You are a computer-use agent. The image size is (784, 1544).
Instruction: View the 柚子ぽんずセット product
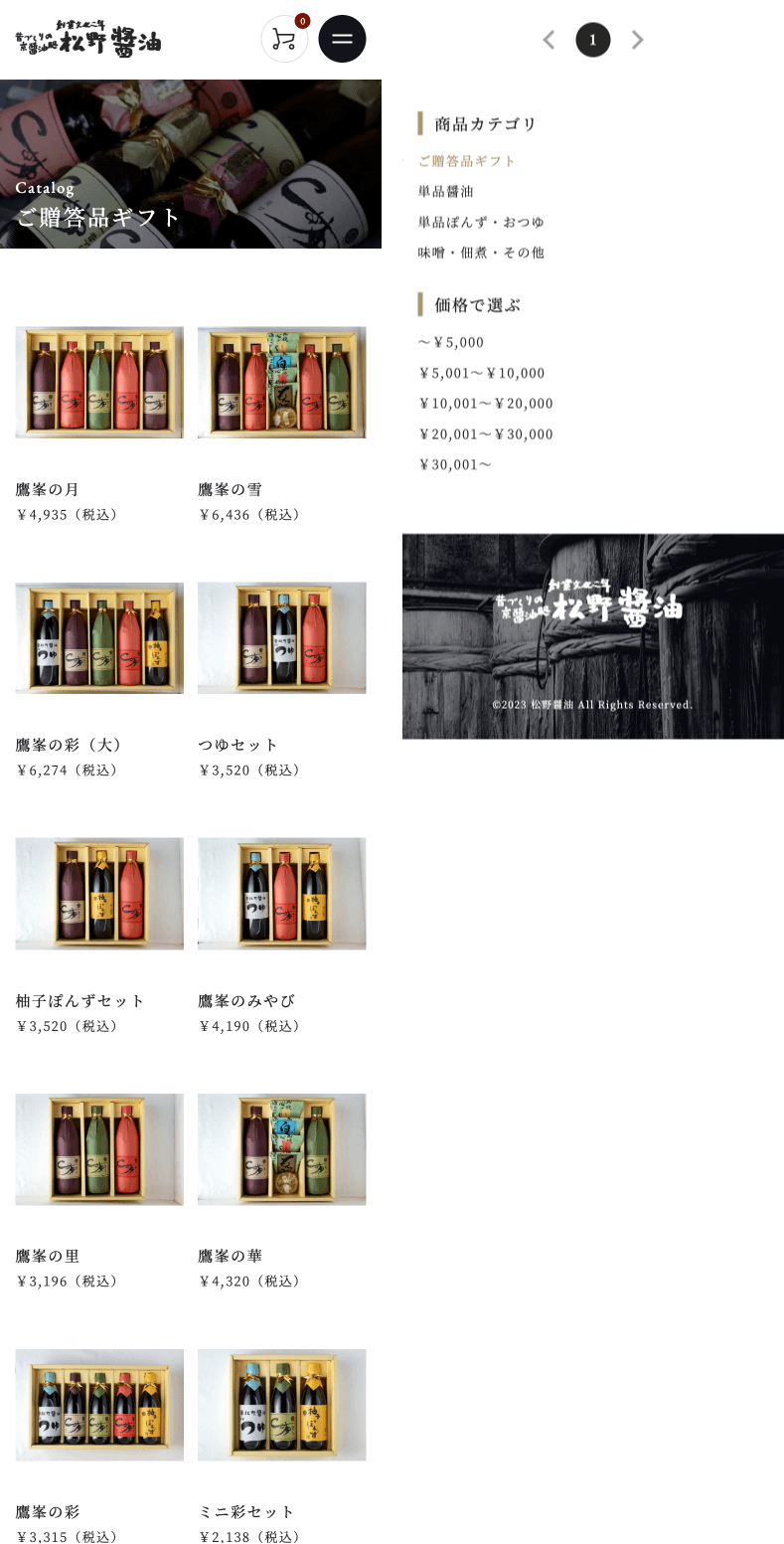coord(99,894)
